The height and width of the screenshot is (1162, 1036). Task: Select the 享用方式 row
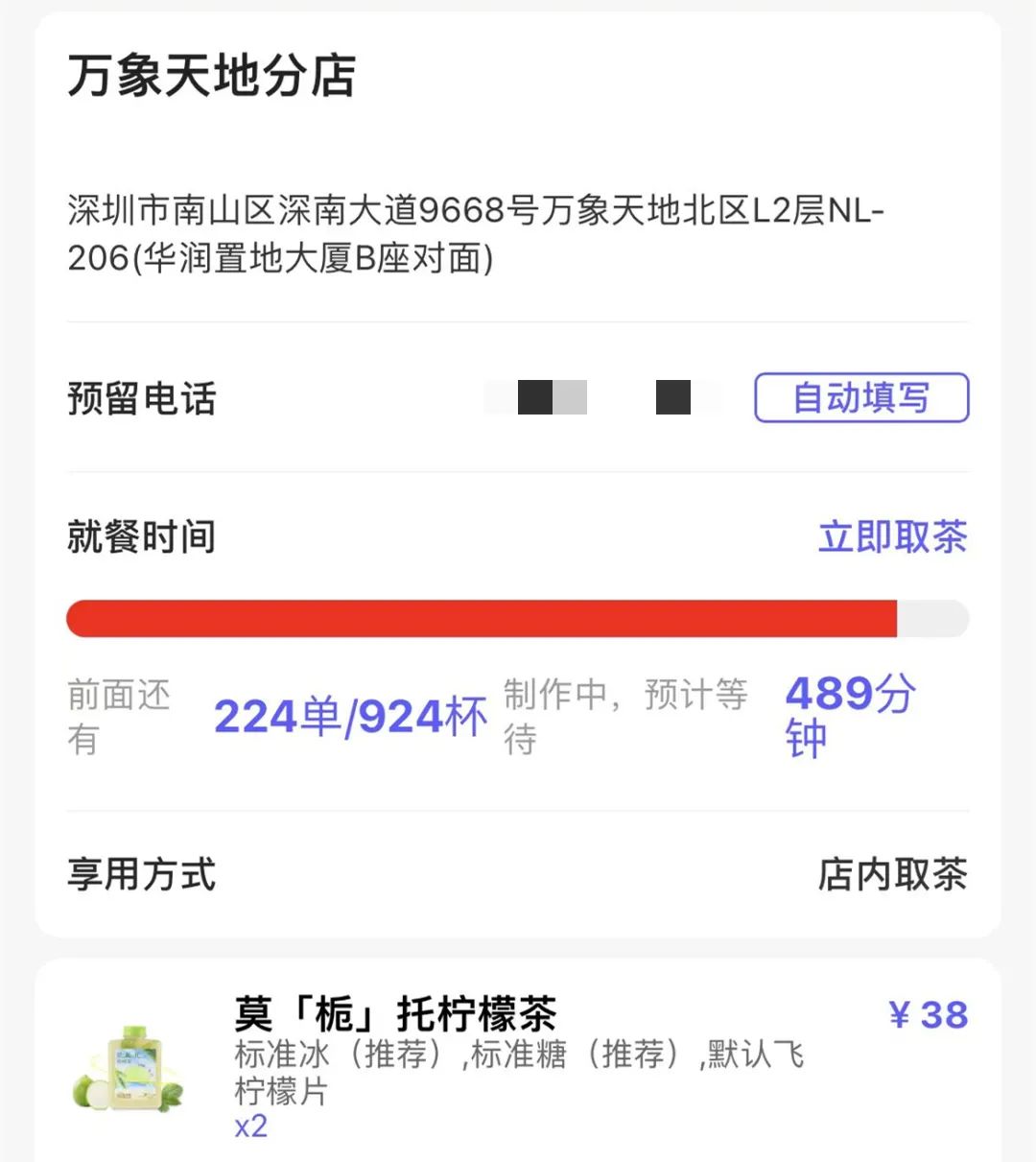(x=141, y=873)
